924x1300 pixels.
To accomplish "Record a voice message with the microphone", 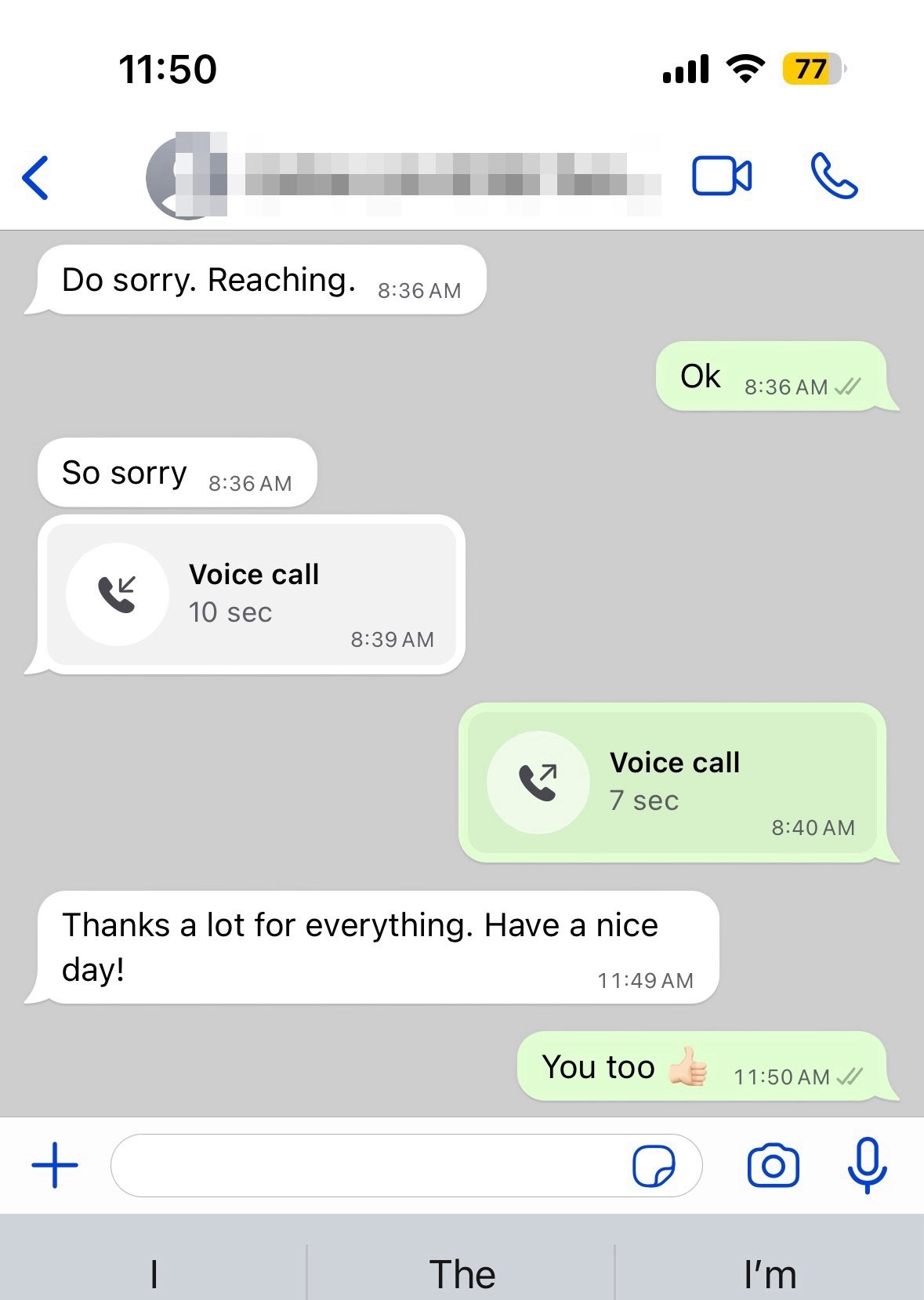I will 867,1165.
